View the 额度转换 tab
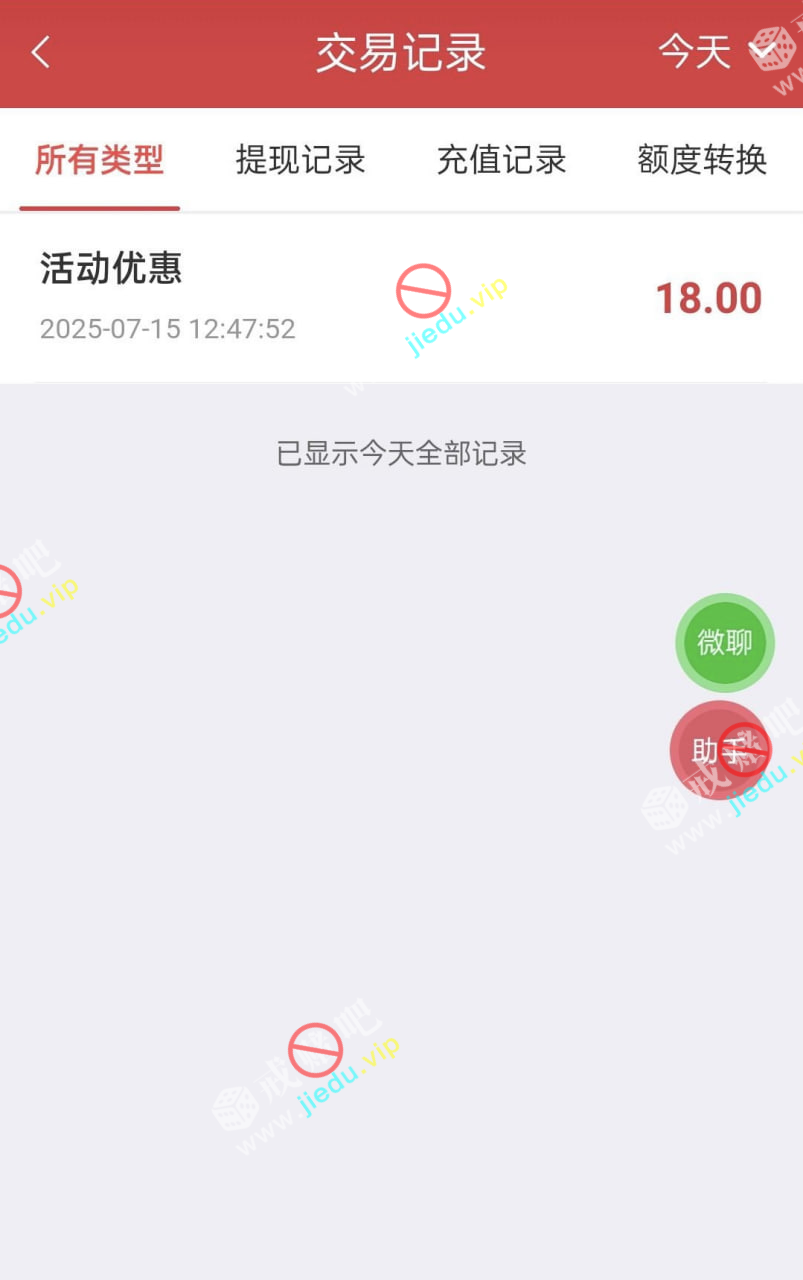803x1280 pixels. pos(702,160)
